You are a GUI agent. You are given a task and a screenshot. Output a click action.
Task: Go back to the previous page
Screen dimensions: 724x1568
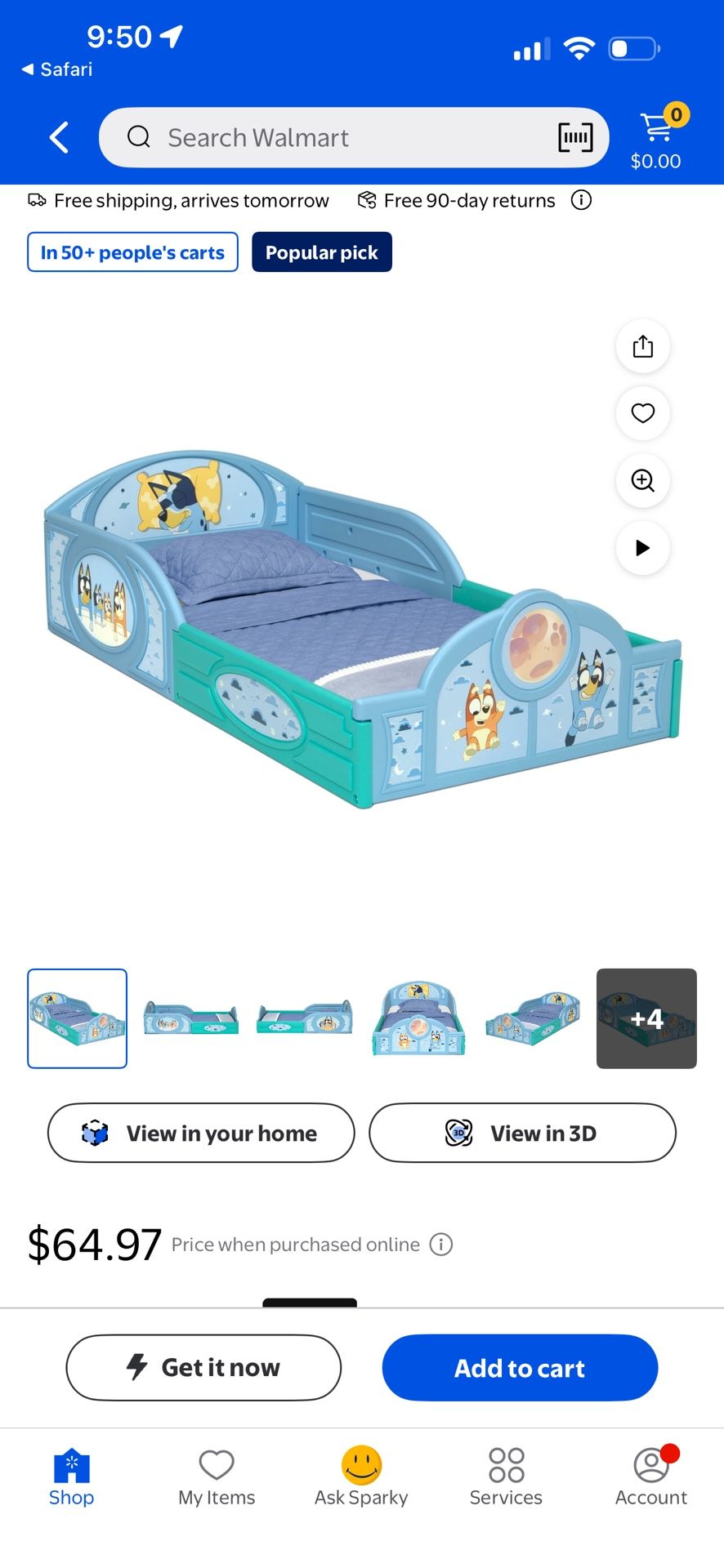click(x=59, y=138)
